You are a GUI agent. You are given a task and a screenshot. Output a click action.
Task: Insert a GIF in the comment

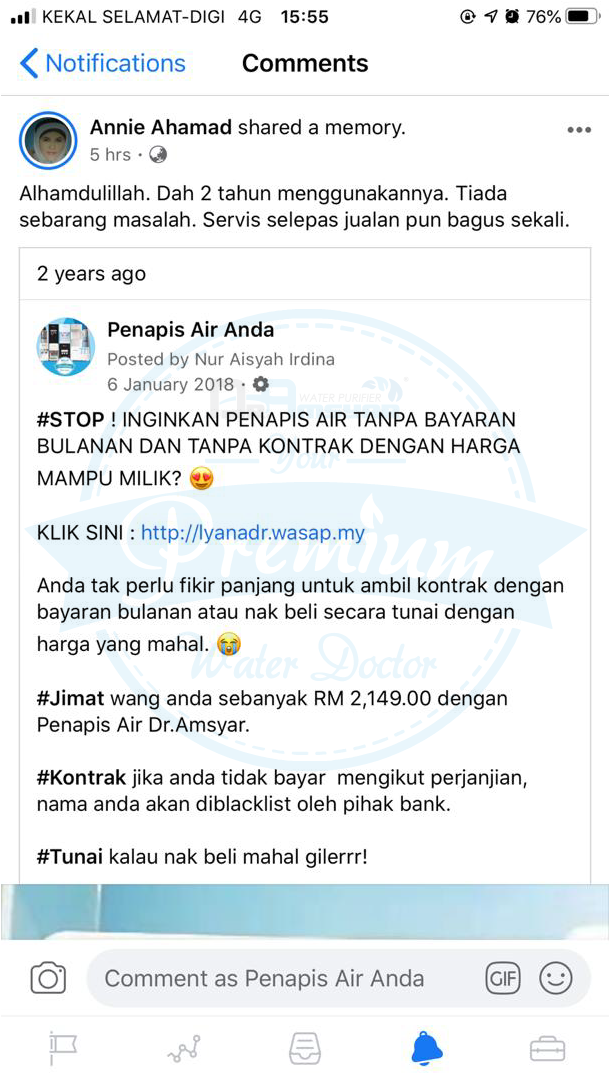click(x=502, y=978)
